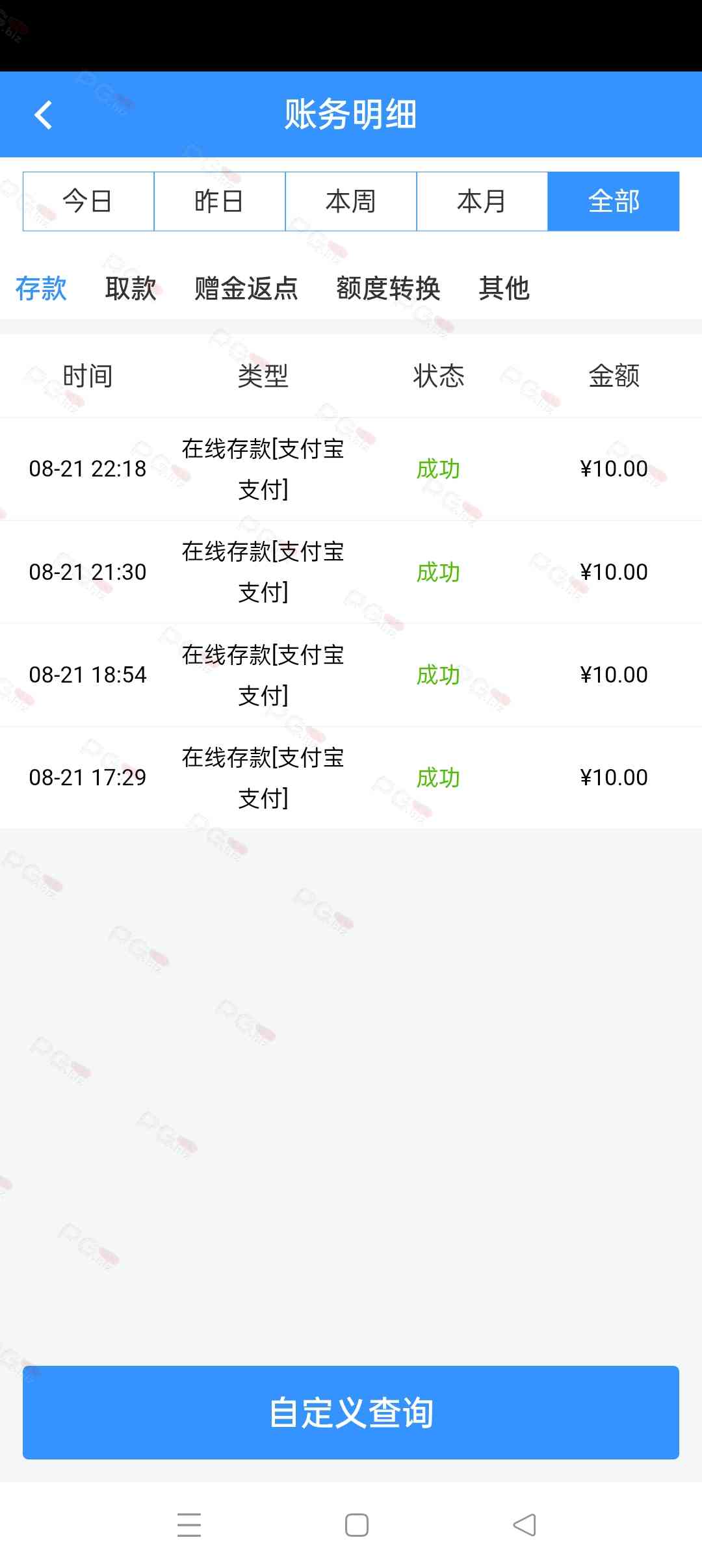Tap the 自定义查询 button

351,1413
